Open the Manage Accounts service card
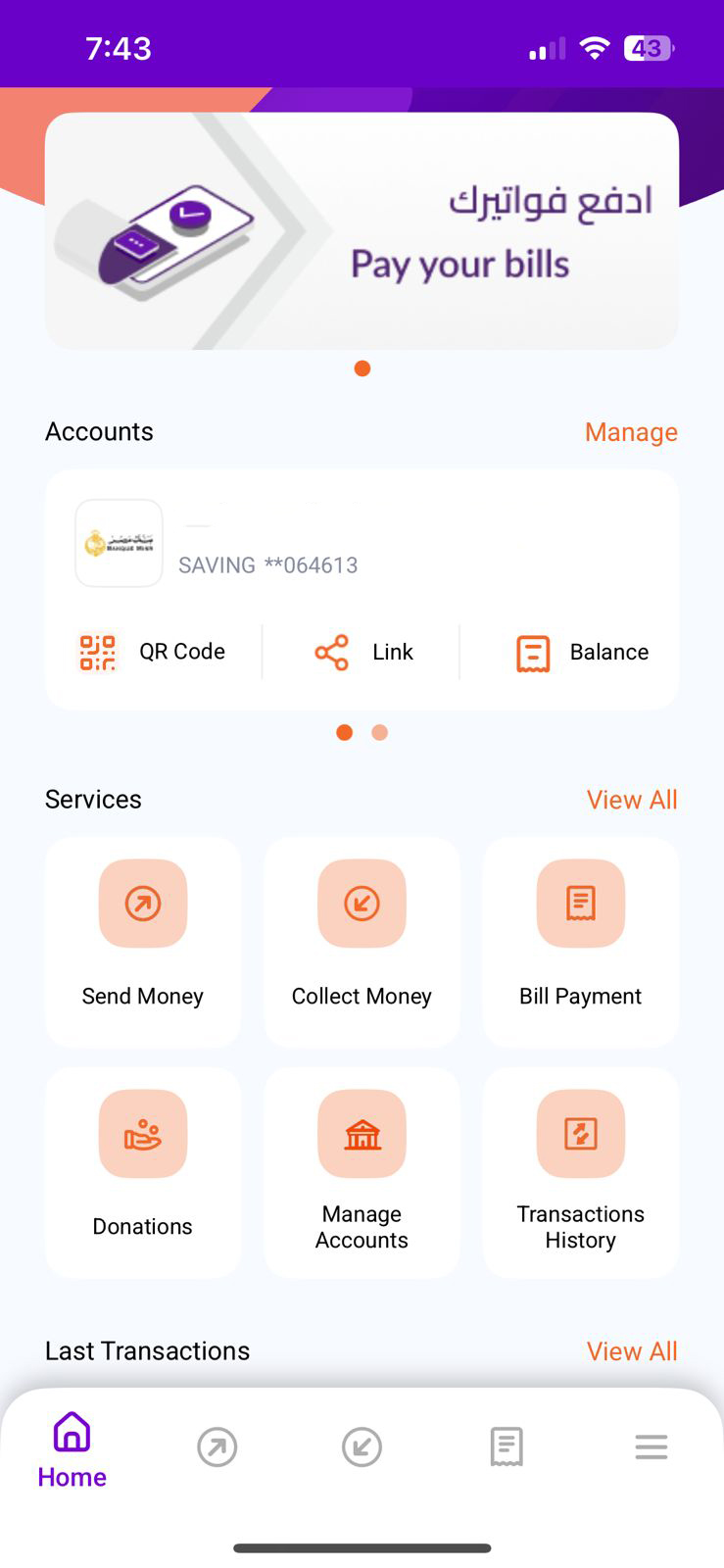This screenshot has width=724, height=1568. [x=362, y=1172]
